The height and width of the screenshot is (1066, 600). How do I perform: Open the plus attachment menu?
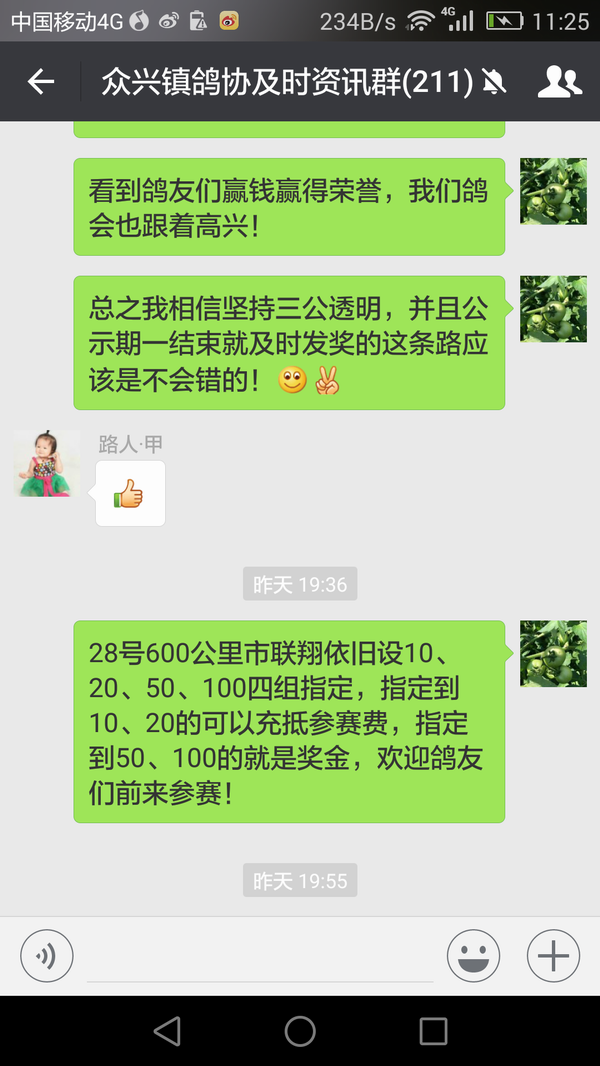[553, 956]
